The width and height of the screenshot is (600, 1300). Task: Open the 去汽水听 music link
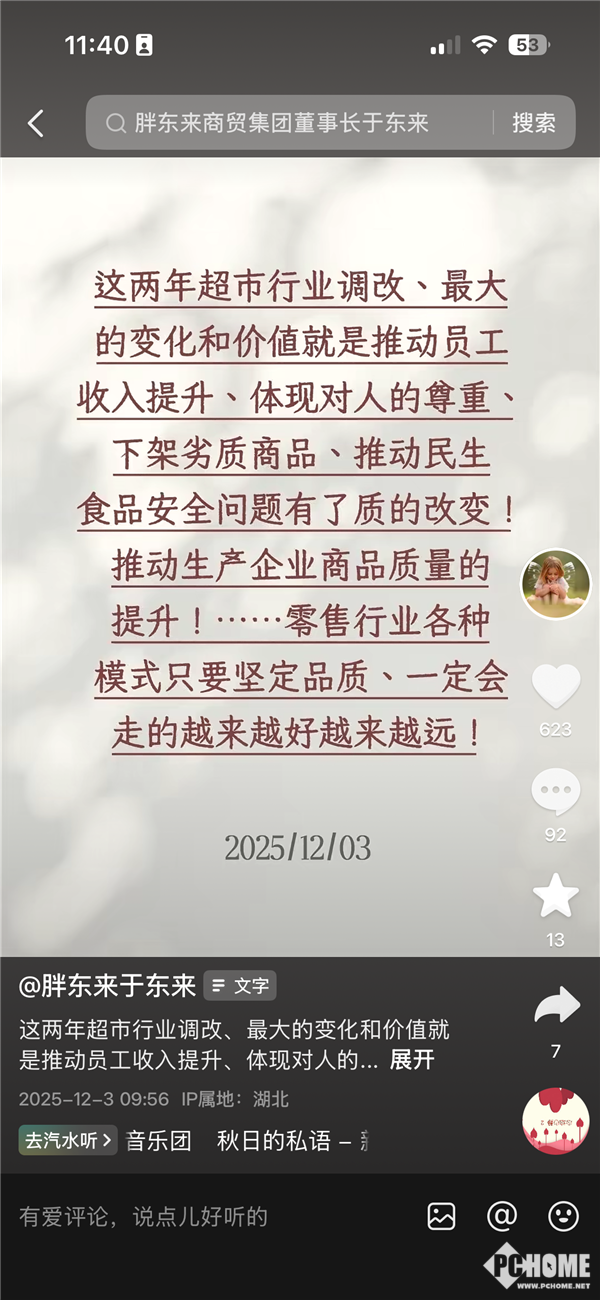(67, 1140)
